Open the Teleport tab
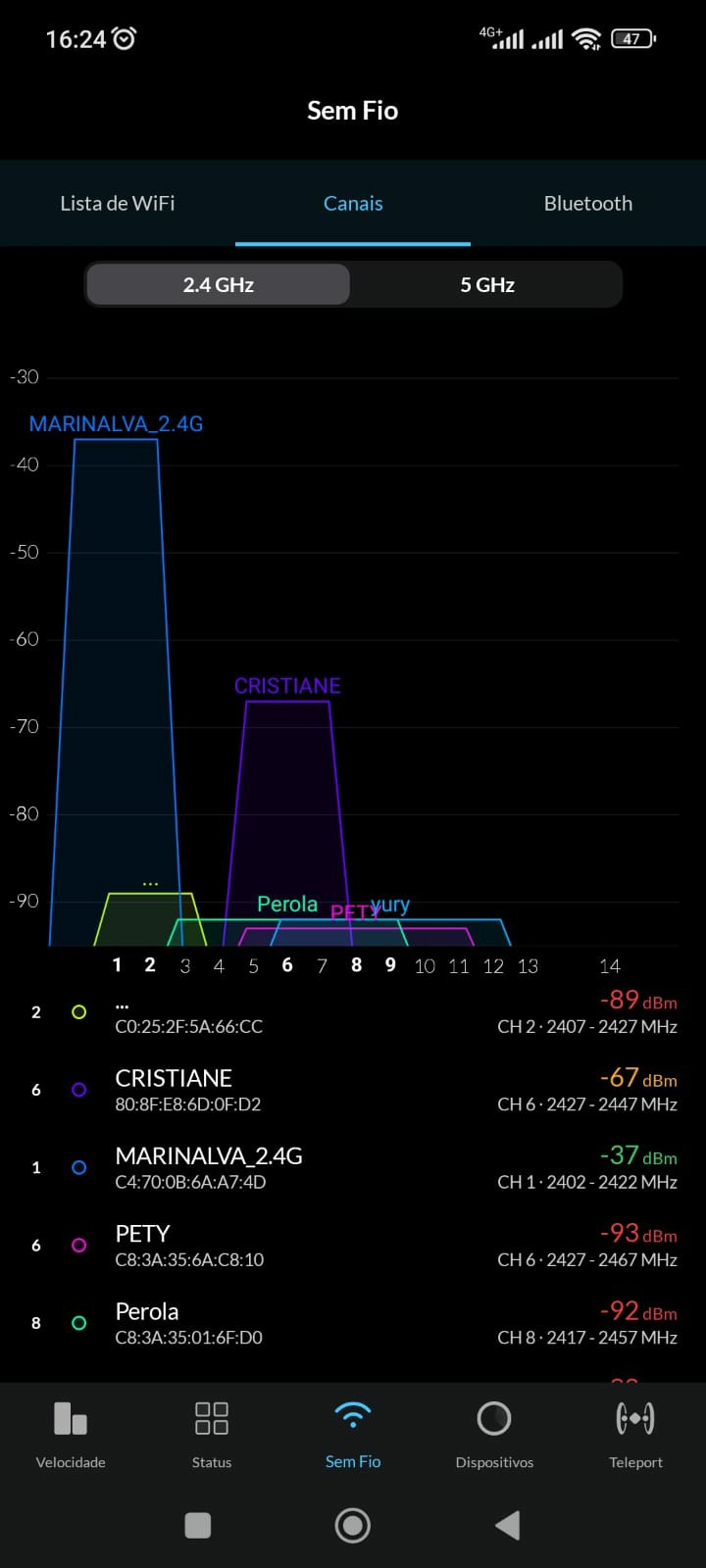 (635, 1434)
